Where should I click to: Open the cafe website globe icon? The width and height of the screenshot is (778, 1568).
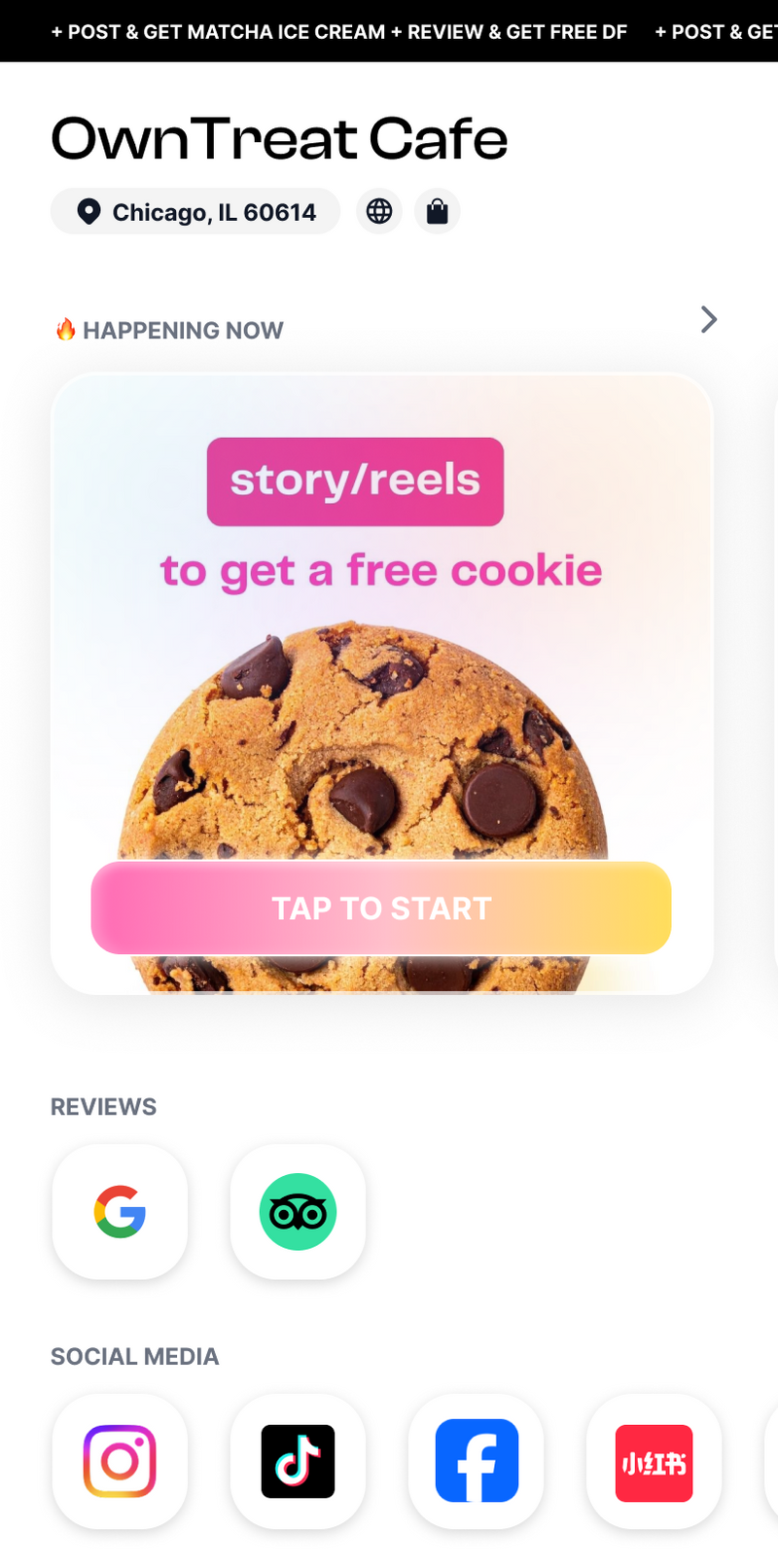point(379,211)
